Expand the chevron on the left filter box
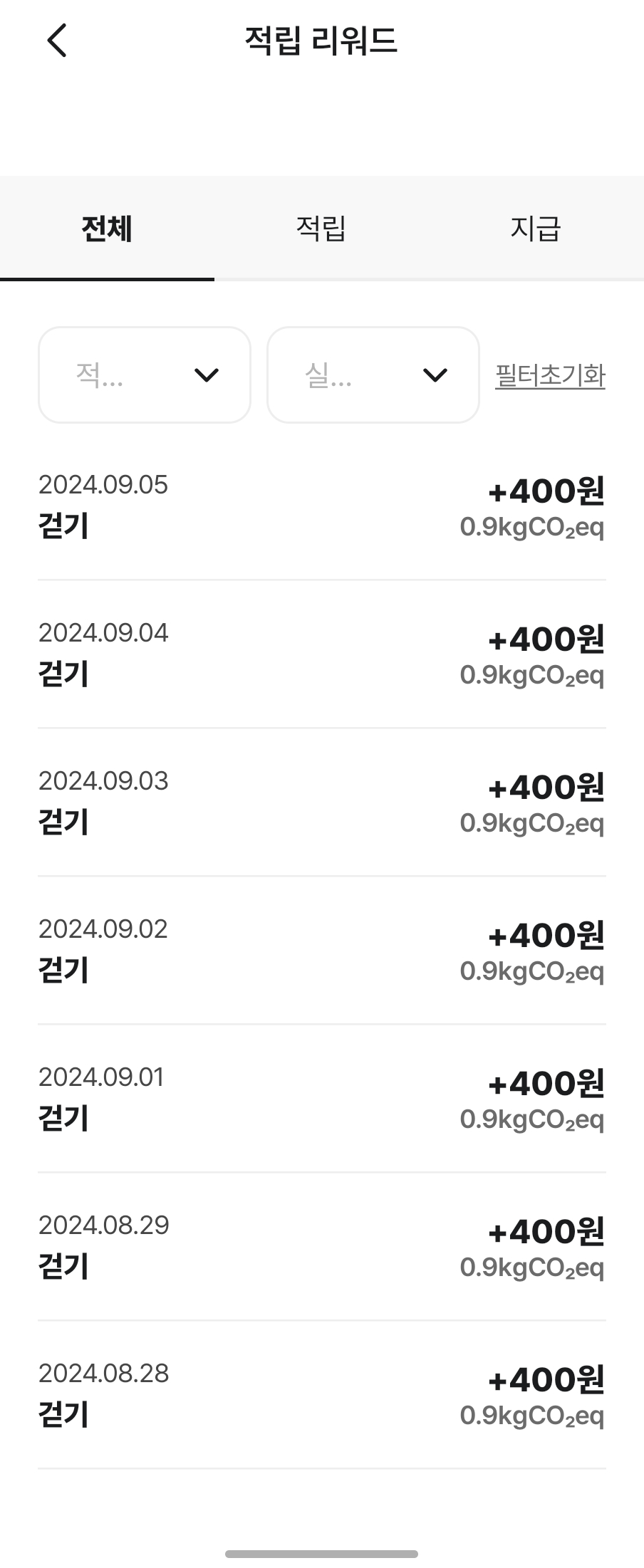Screen dimensions: 644x1568 (x=207, y=375)
